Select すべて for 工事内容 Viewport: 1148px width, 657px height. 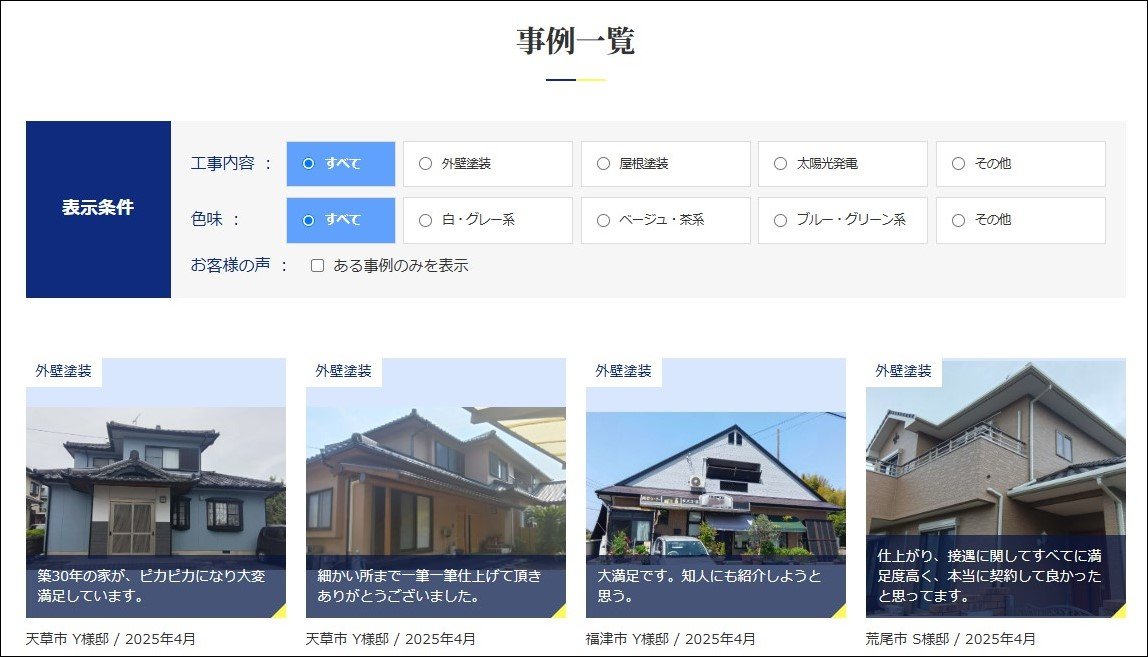pos(340,163)
